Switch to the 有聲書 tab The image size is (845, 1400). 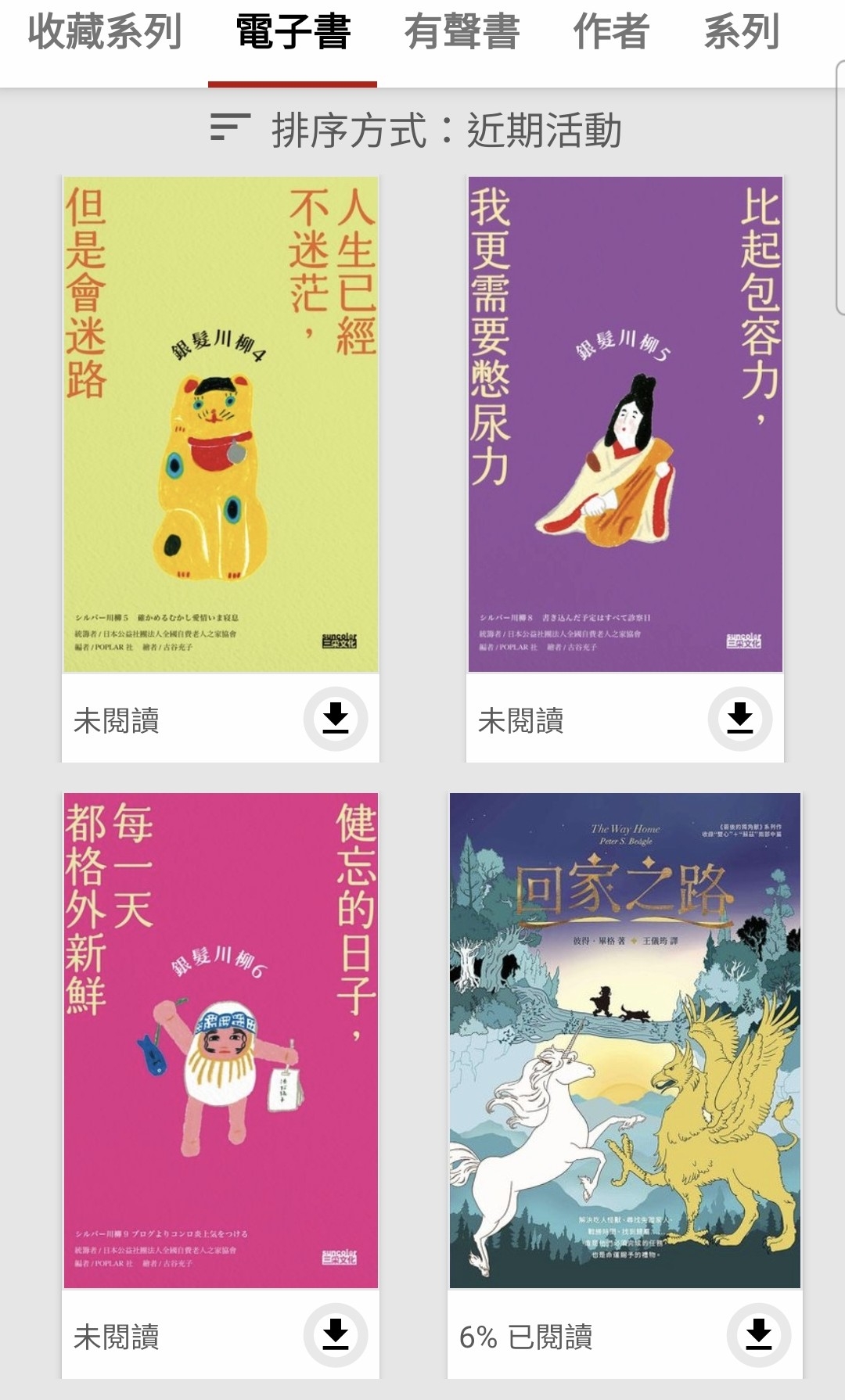[x=462, y=33]
